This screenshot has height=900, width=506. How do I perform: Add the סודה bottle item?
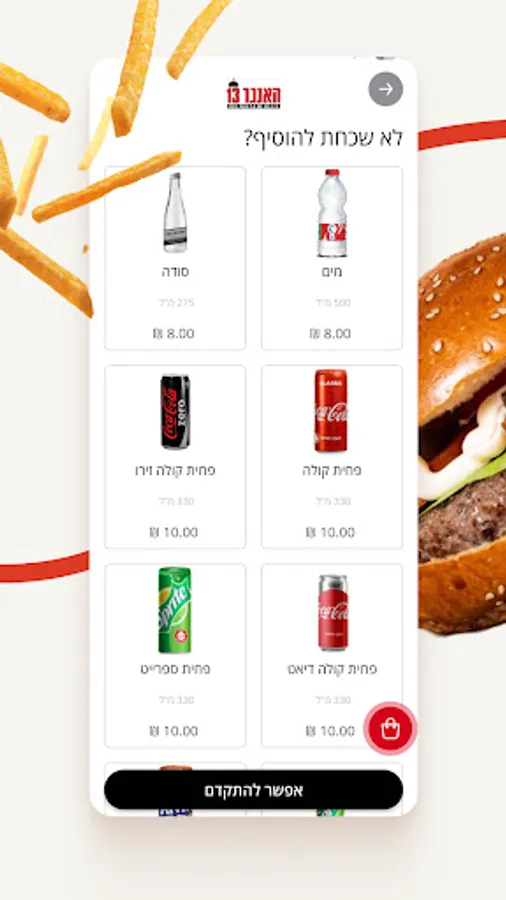(175, 258)
